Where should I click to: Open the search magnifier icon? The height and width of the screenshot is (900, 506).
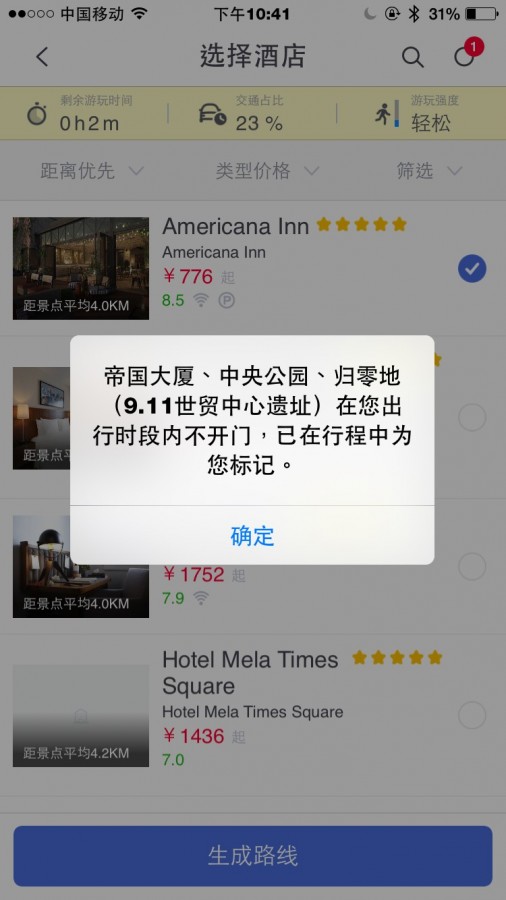412,57
